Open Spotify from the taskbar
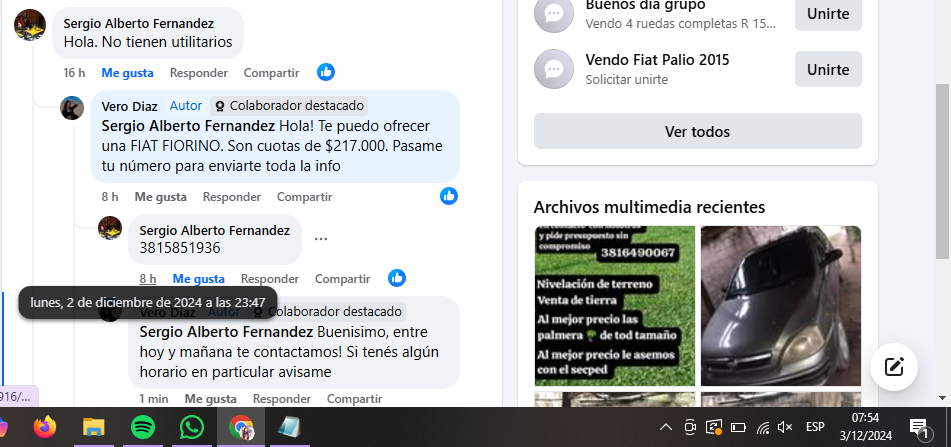Viewport: 951px width, 447px height. point(143,428)
